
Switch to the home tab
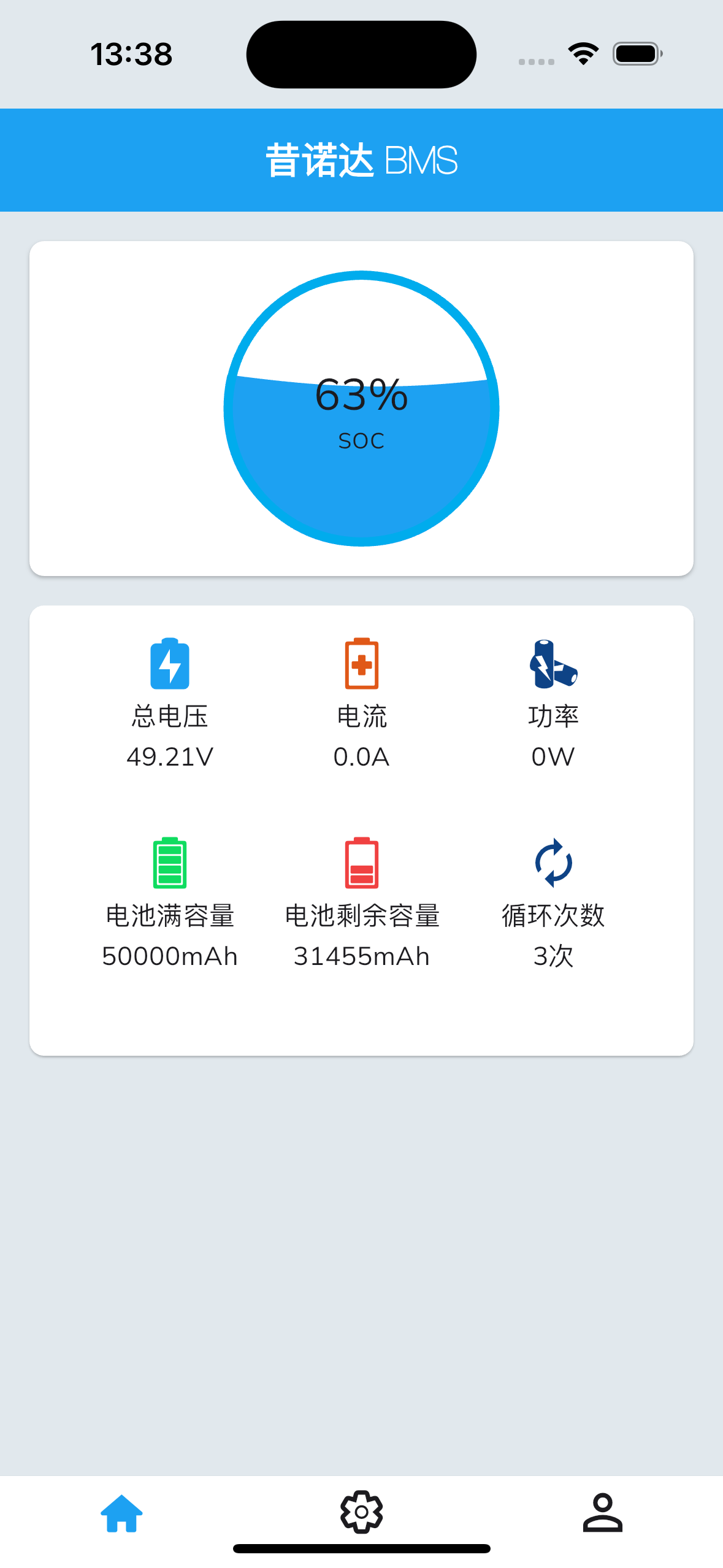tap(121, 1513)
